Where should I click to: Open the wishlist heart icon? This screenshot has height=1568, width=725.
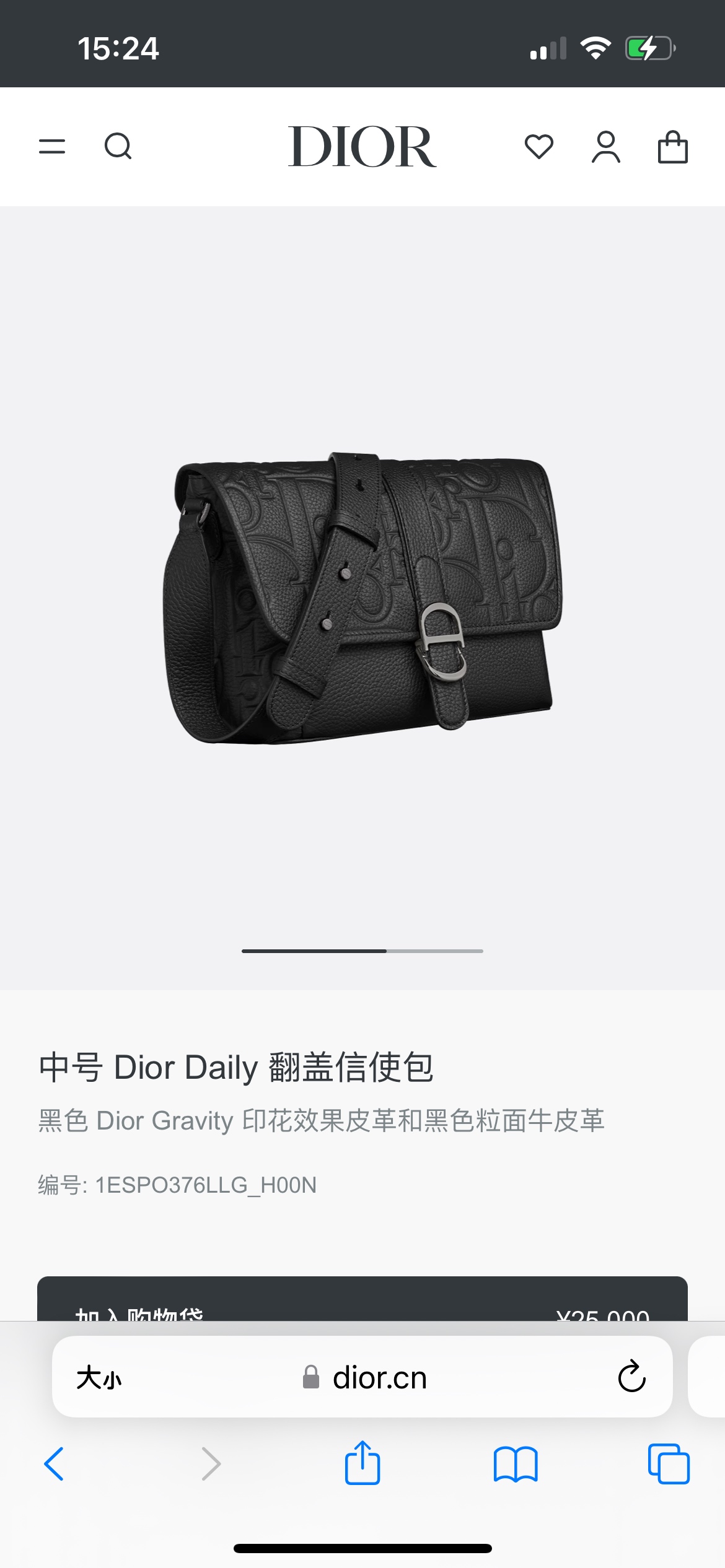(538, 147)
